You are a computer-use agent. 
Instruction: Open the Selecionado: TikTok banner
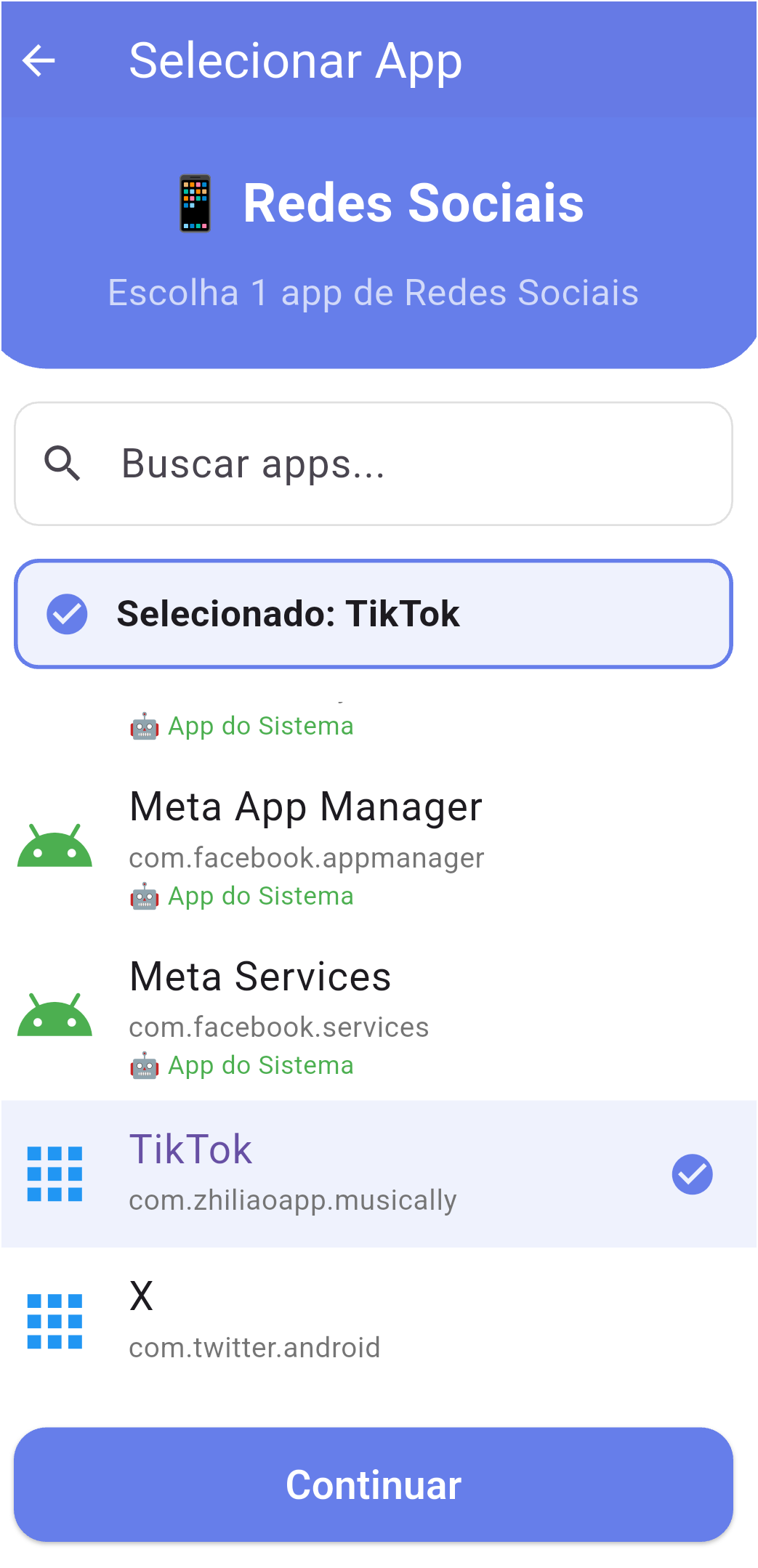tap(374, 613)
